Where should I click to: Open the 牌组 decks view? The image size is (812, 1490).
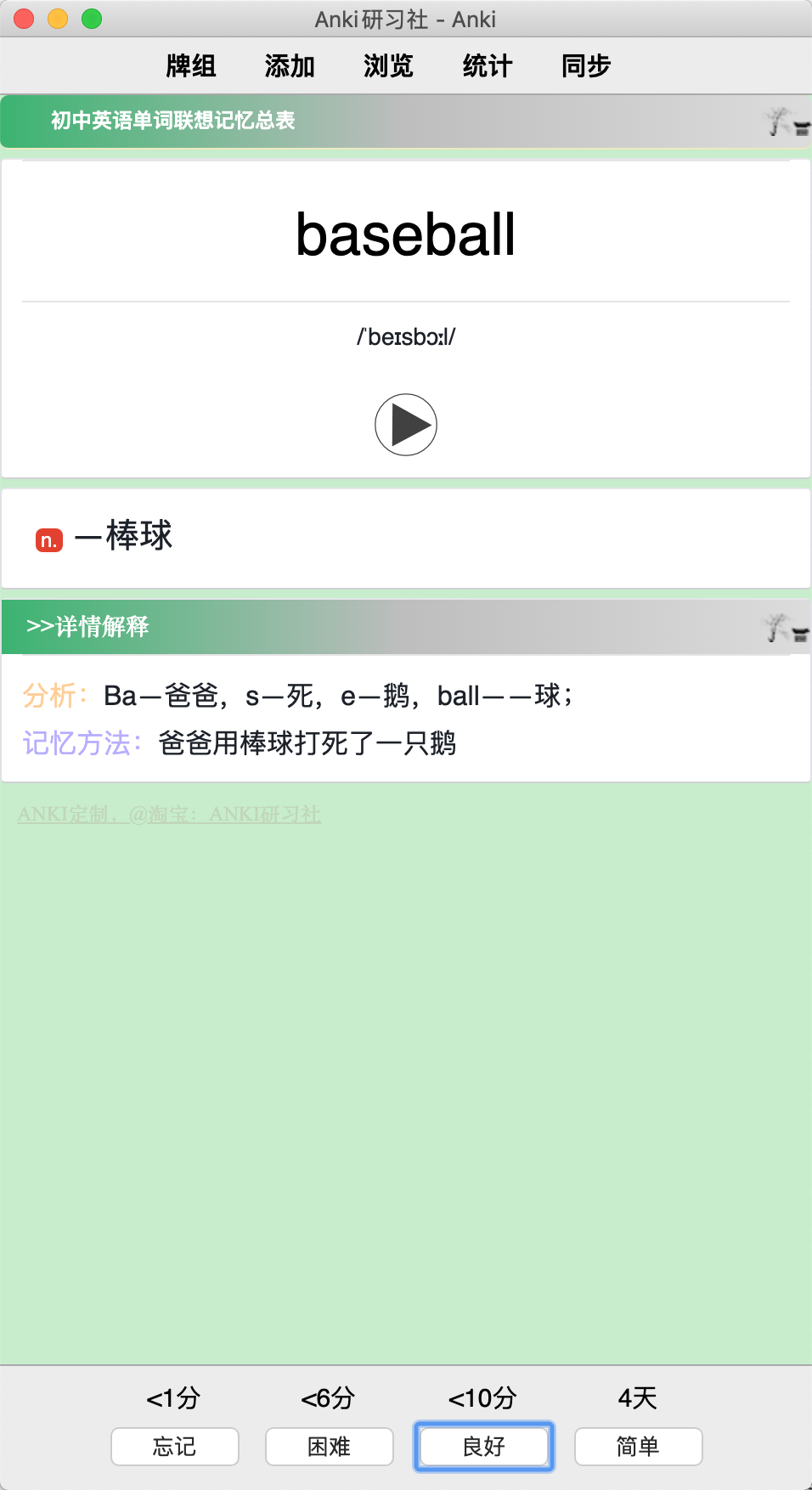(x=191, y=65)
